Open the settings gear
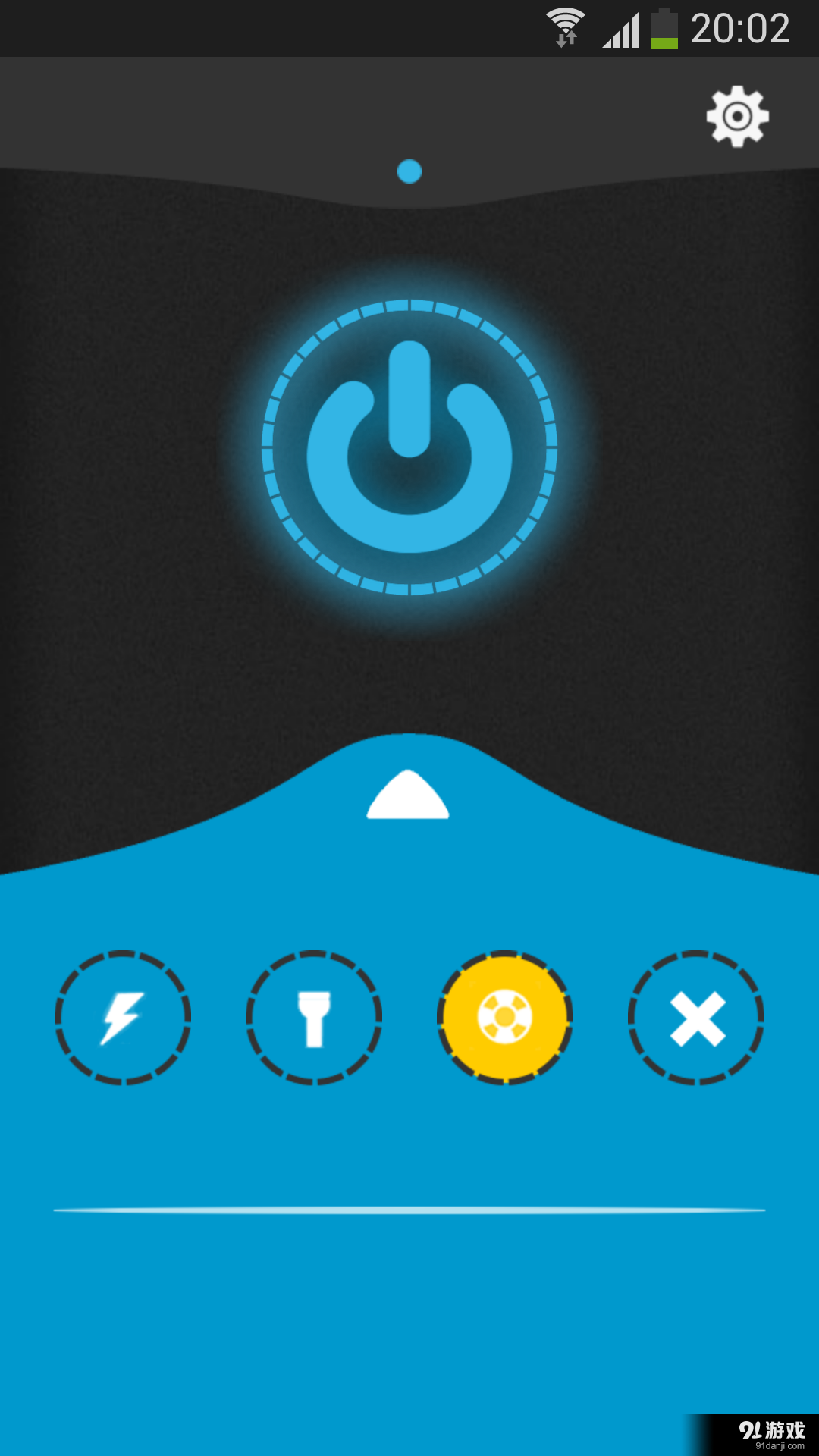 pyautogui.click(x=737, y=116)
